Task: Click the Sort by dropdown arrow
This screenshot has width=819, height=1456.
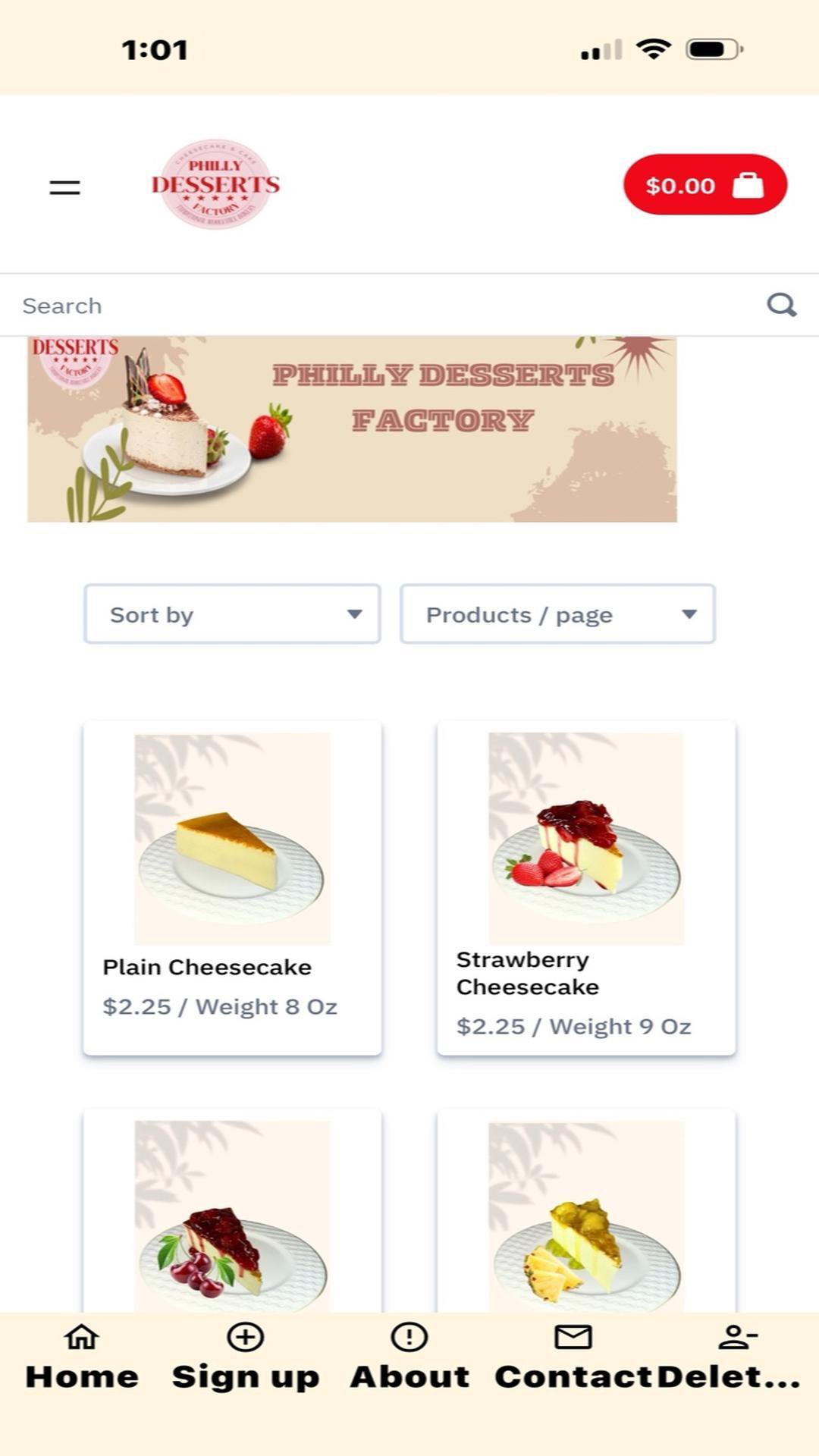Action: coord(356,616)
